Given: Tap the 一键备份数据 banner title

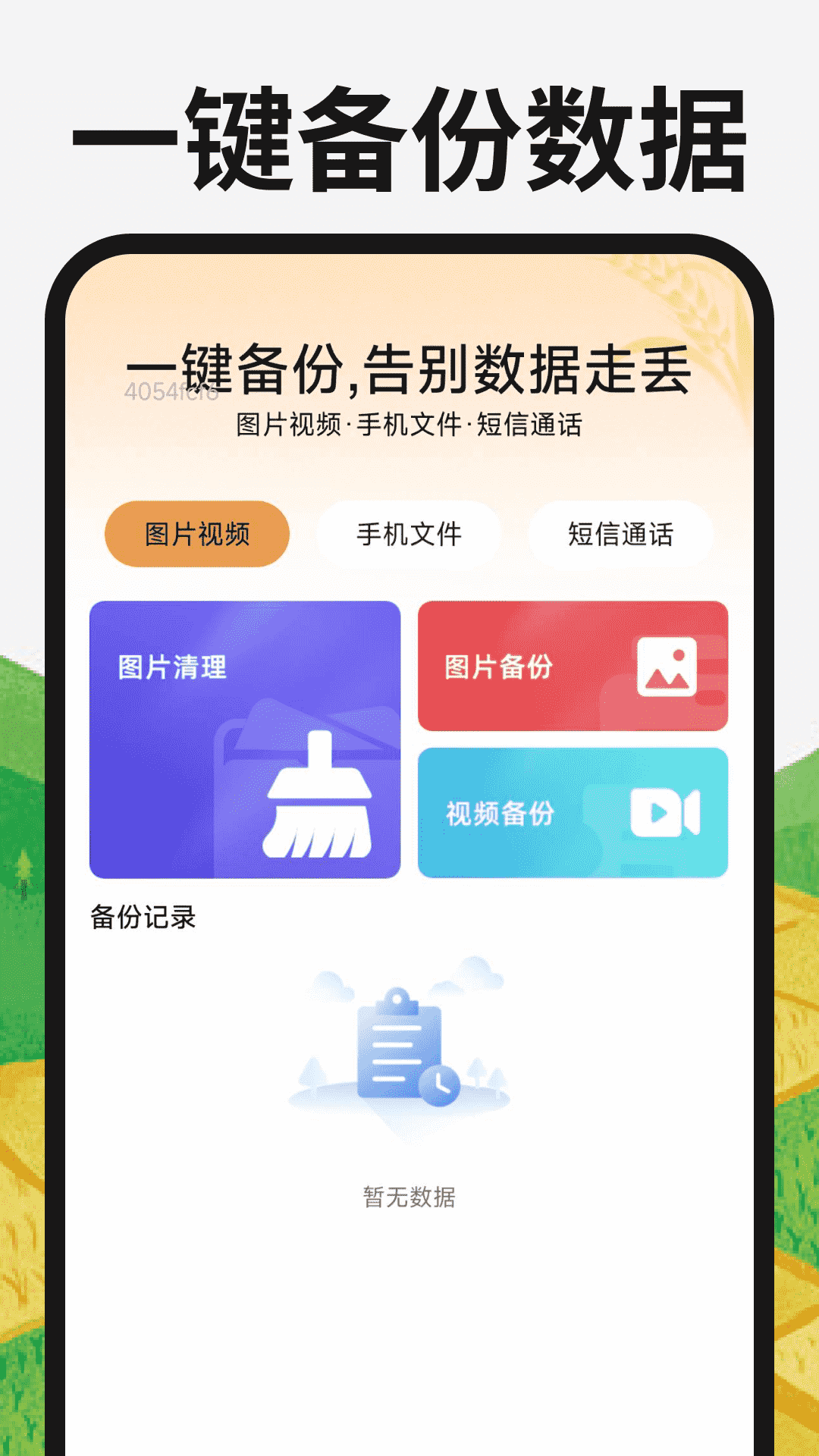Looking at the screenshot, I should pyautogui.click(x=409, y=138).
